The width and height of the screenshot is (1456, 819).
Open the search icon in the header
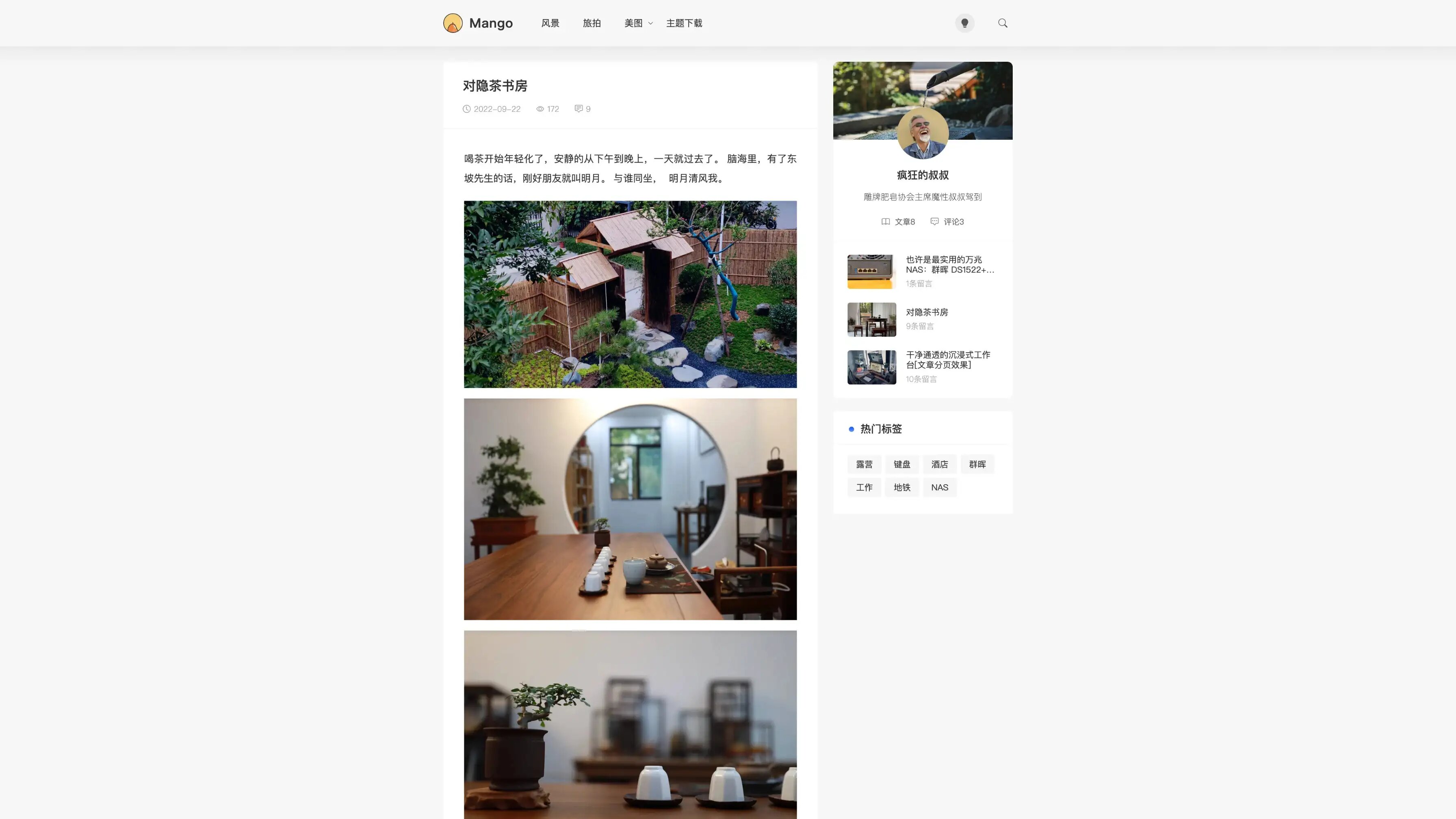(1002, 23)
